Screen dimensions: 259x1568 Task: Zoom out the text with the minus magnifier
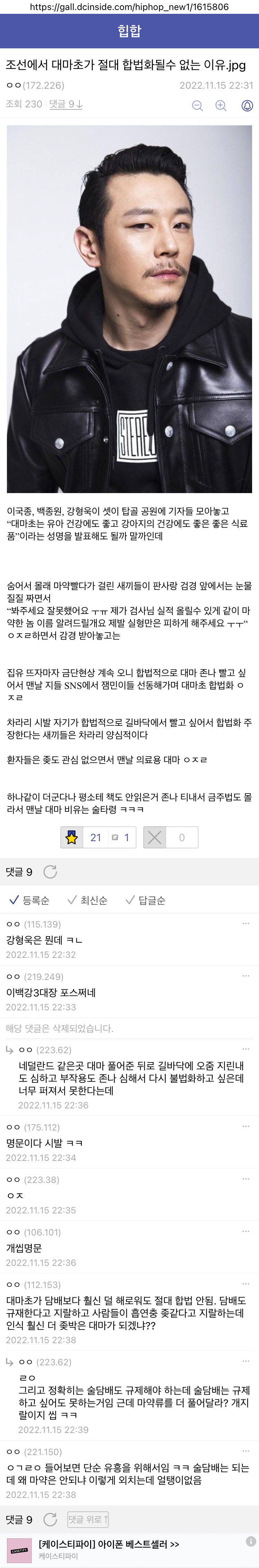click(x=198, y=105)
